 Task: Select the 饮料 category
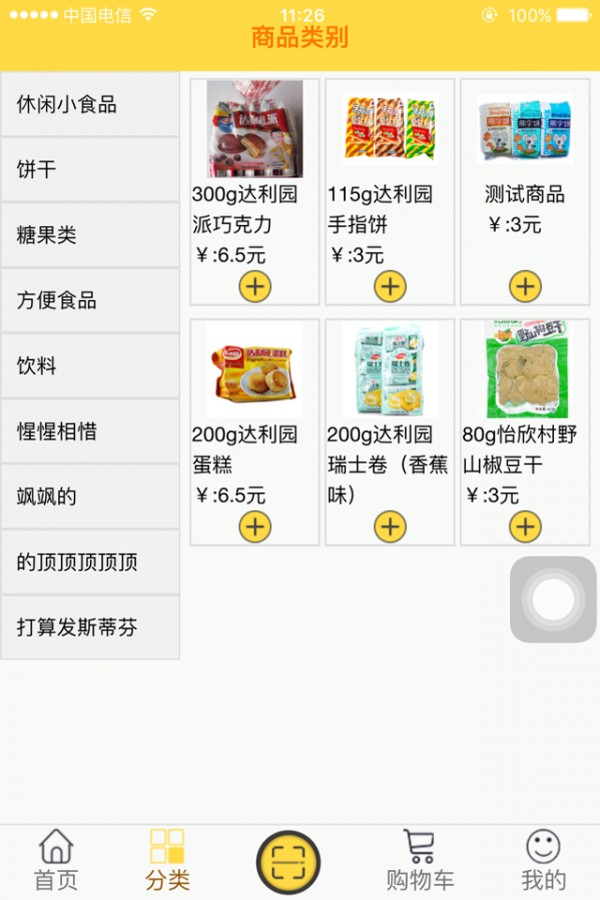[90, 366]
